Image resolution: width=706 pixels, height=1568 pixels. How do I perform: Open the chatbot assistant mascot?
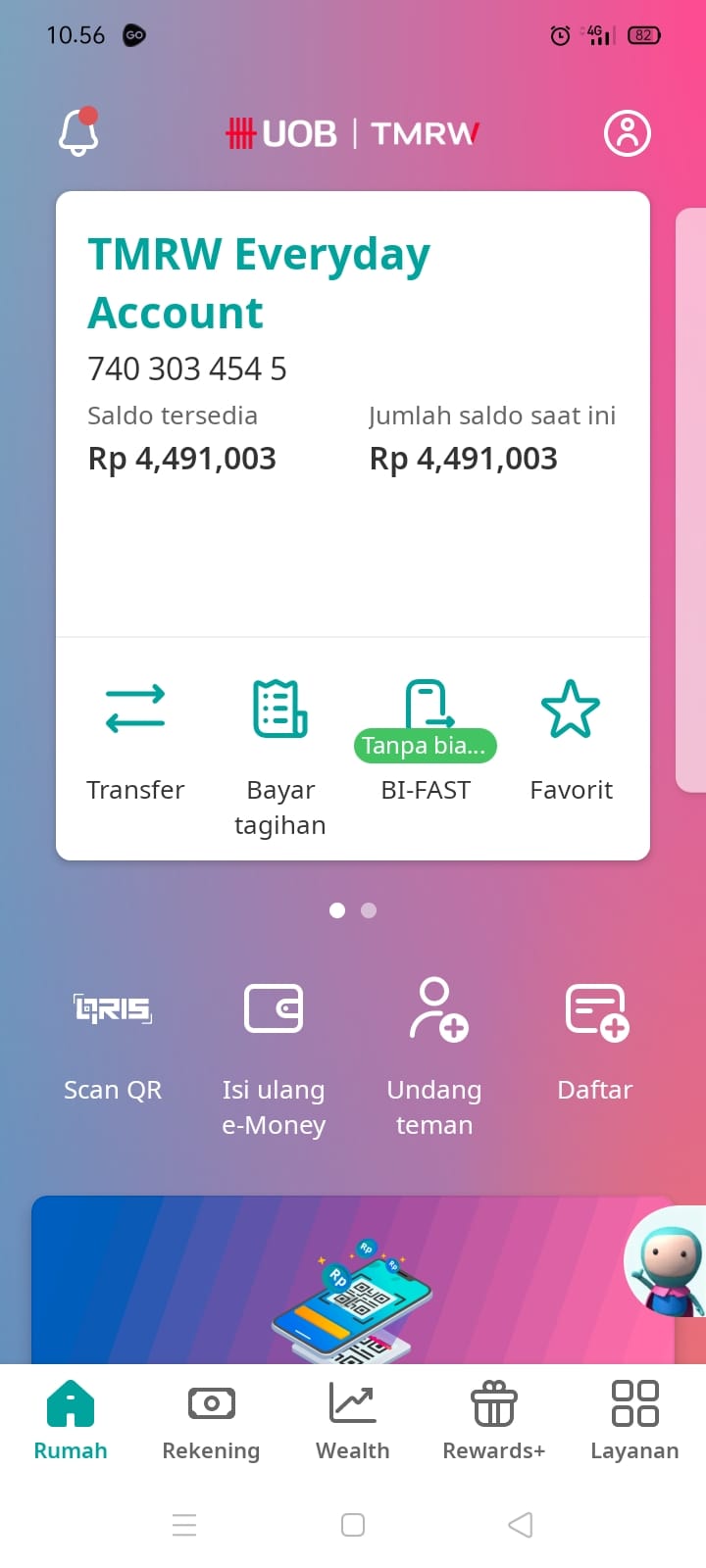click(x=667, y=1262)
